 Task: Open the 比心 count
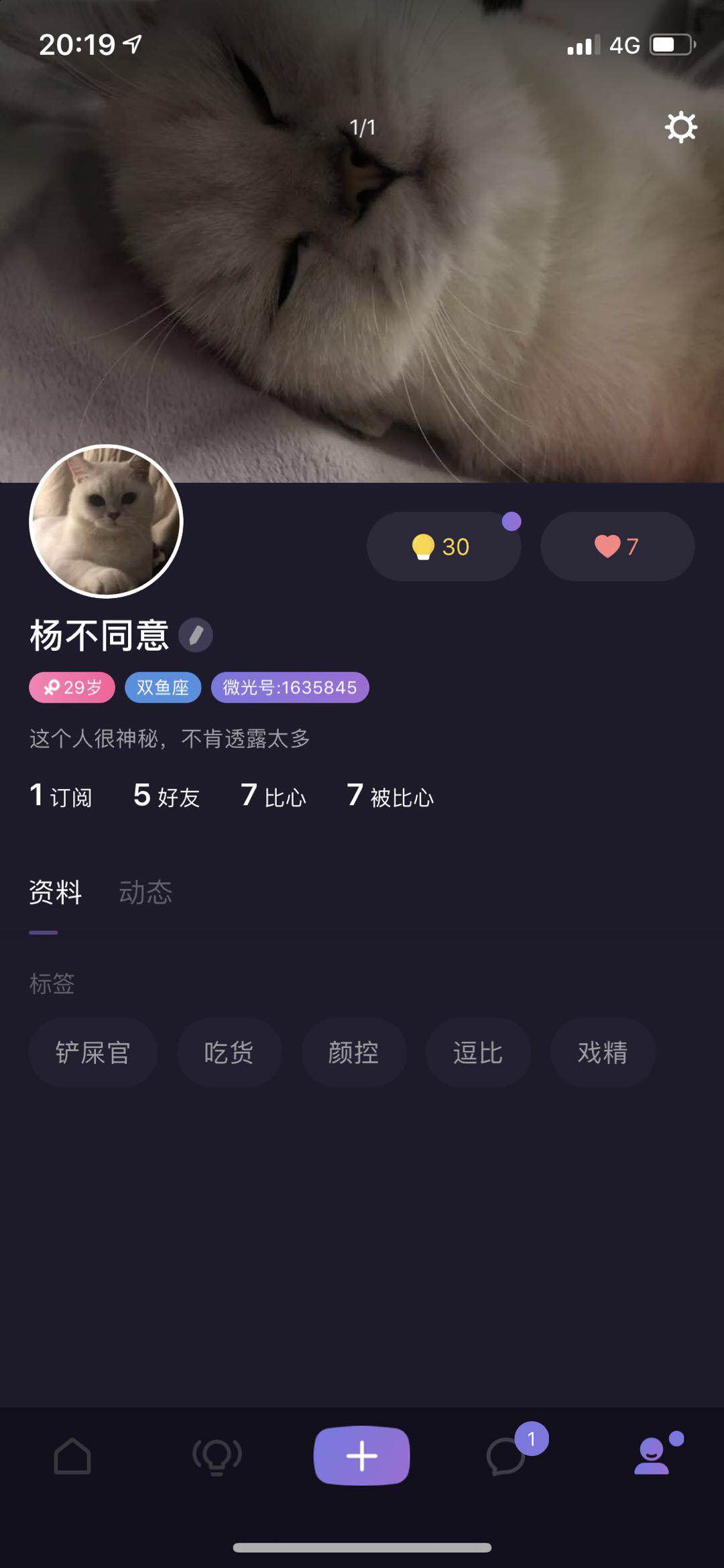[274, 796]
